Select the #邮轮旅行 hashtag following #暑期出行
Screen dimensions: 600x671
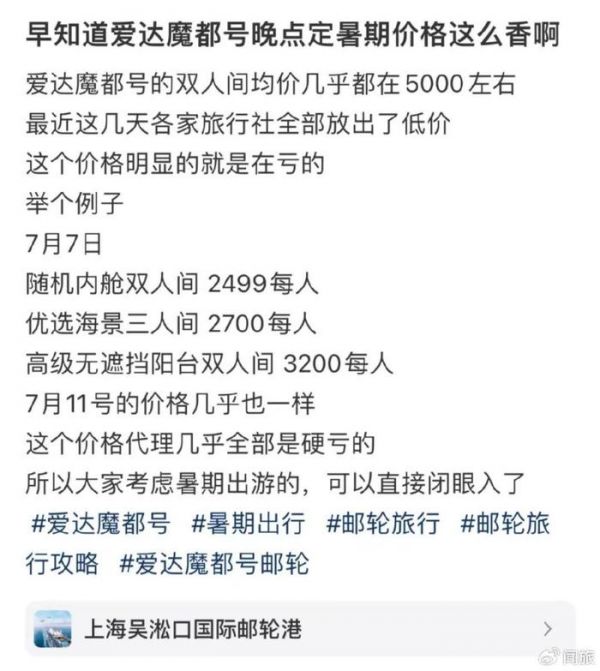point(385,522)
